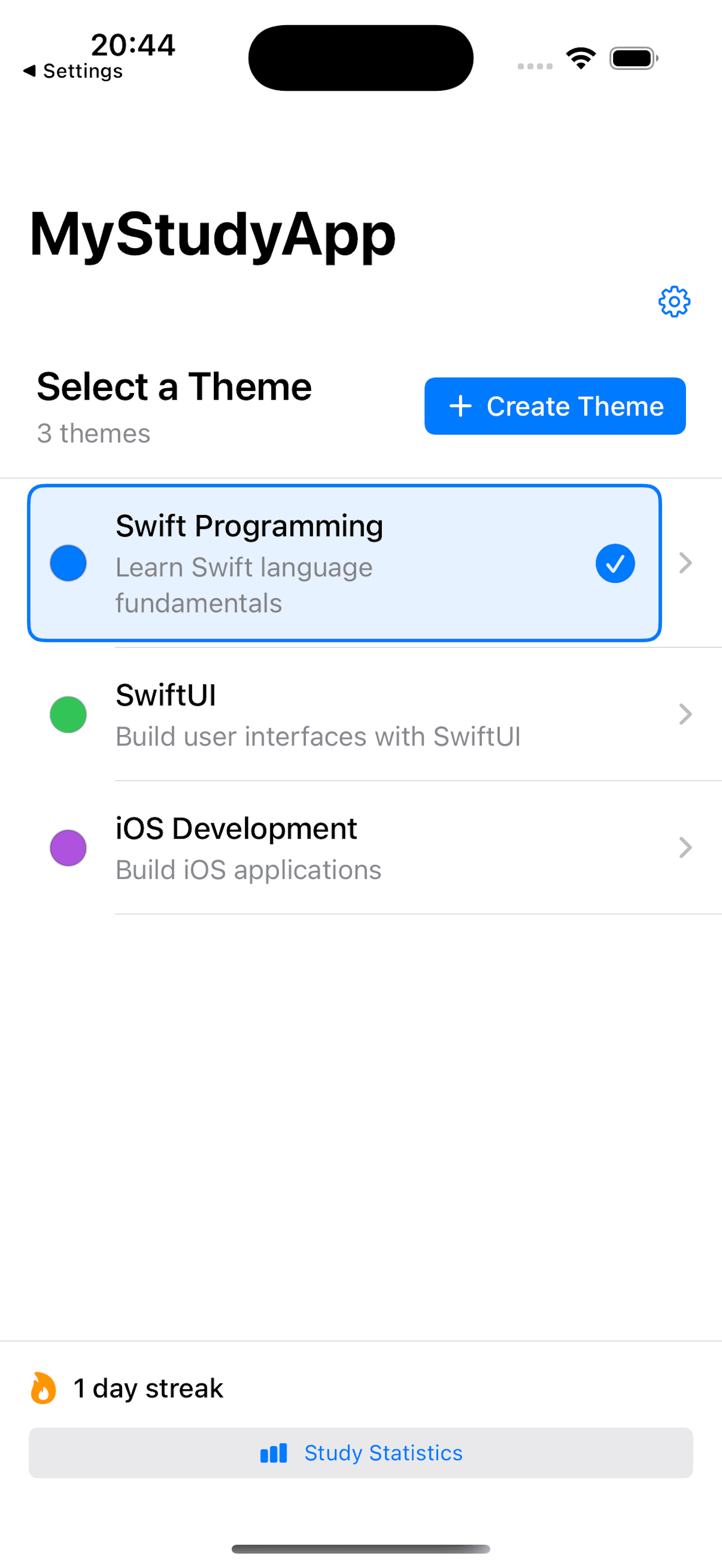Return to Settings via the back link
This screenshot has height=1568, width=722.
coord(73,71)
